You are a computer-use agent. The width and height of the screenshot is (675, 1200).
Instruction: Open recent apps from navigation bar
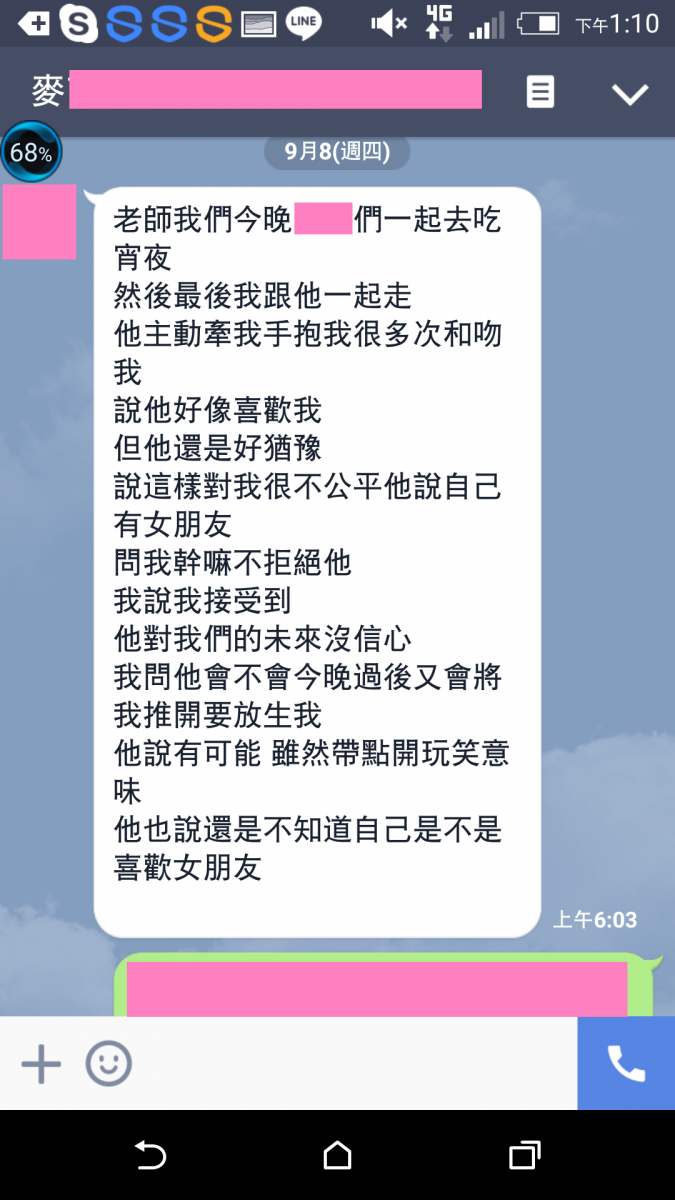(524, 1155)
